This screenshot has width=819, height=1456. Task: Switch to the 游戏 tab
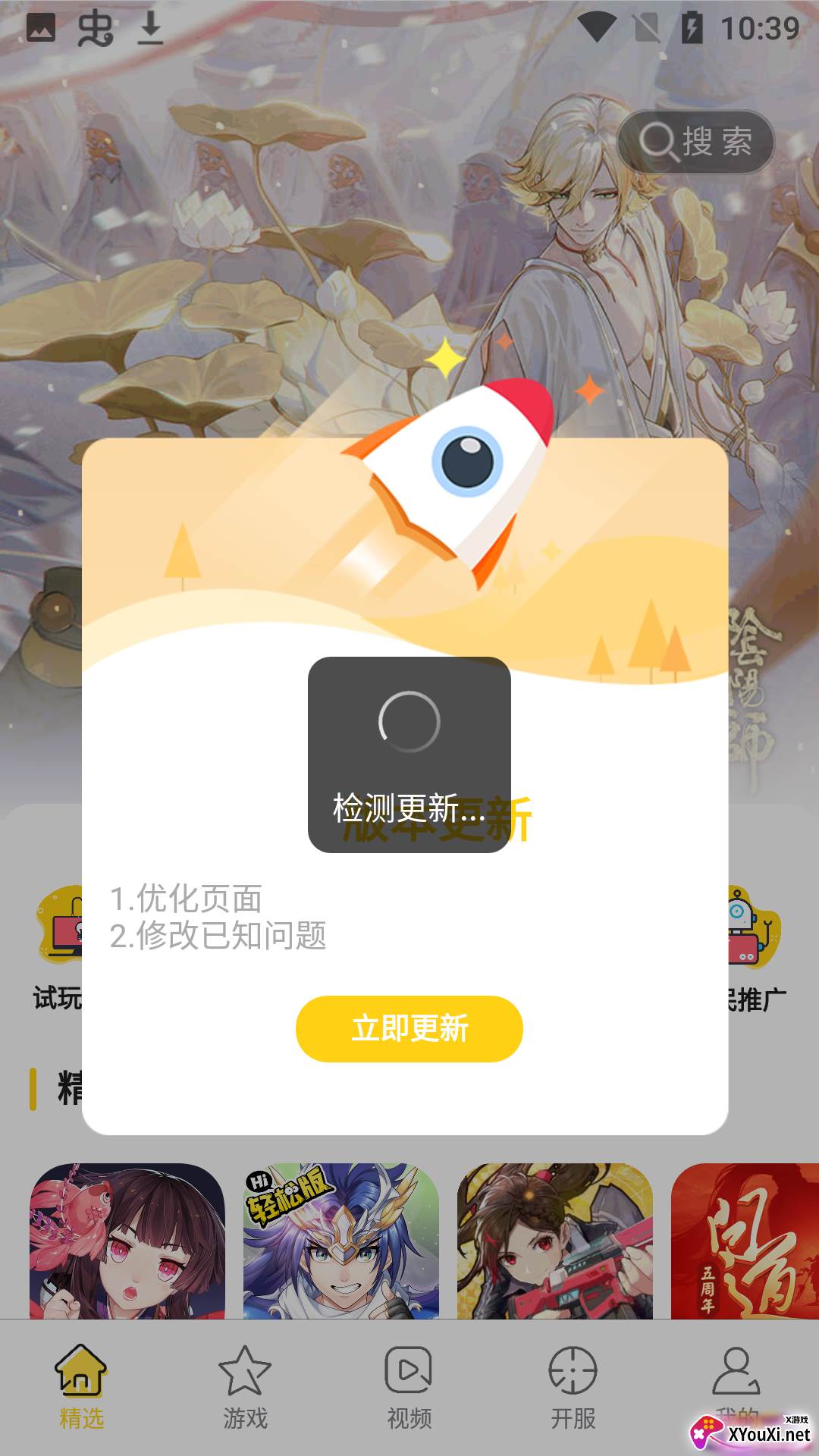click(245, 1388)
